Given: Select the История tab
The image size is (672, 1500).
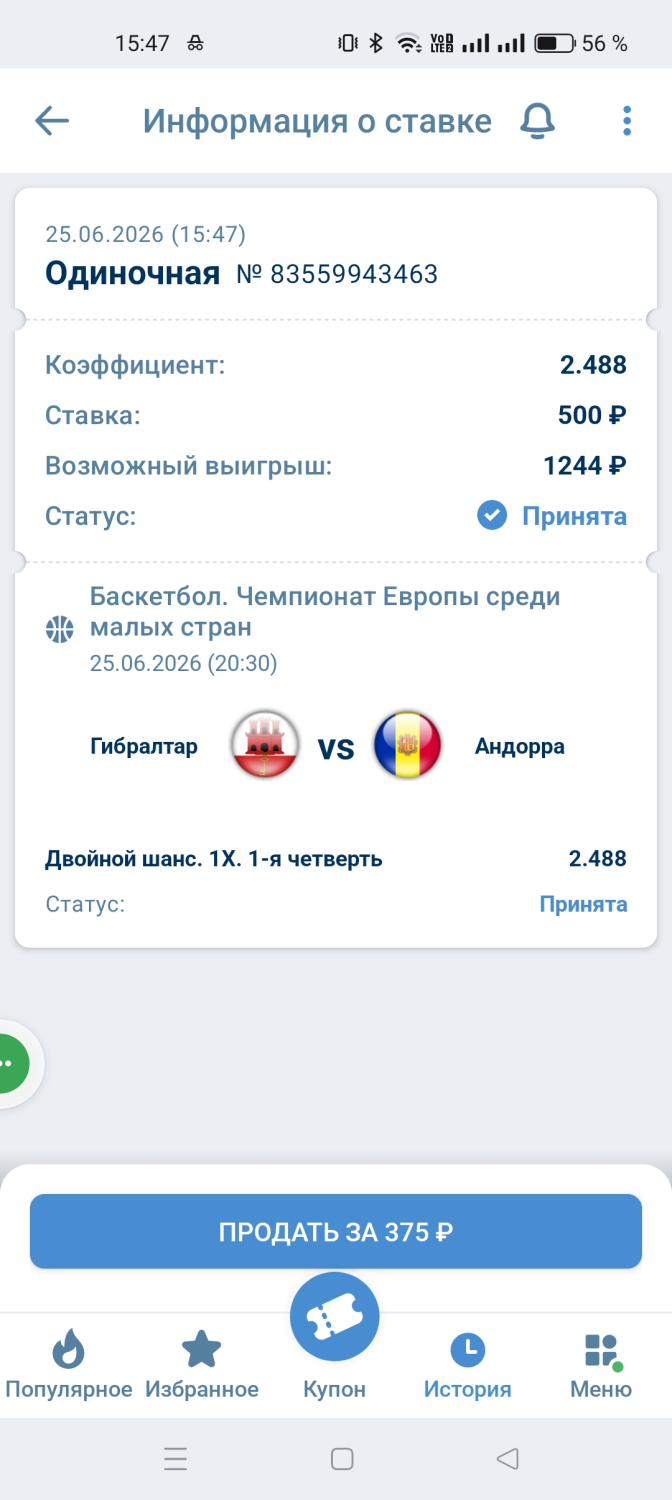Looking at the screenshot, I should point(467,1364).
